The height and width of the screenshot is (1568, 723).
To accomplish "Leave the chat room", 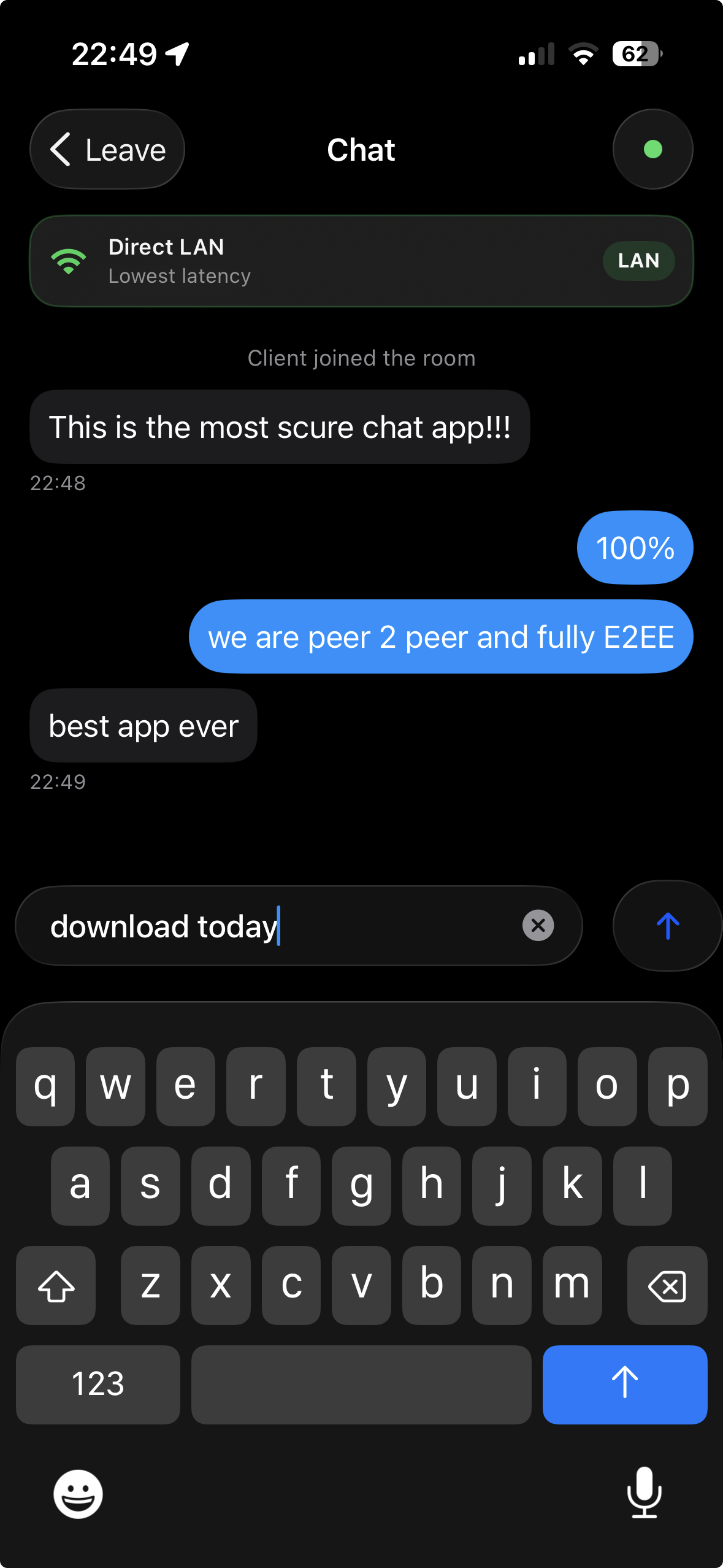I will pos(107,150).
